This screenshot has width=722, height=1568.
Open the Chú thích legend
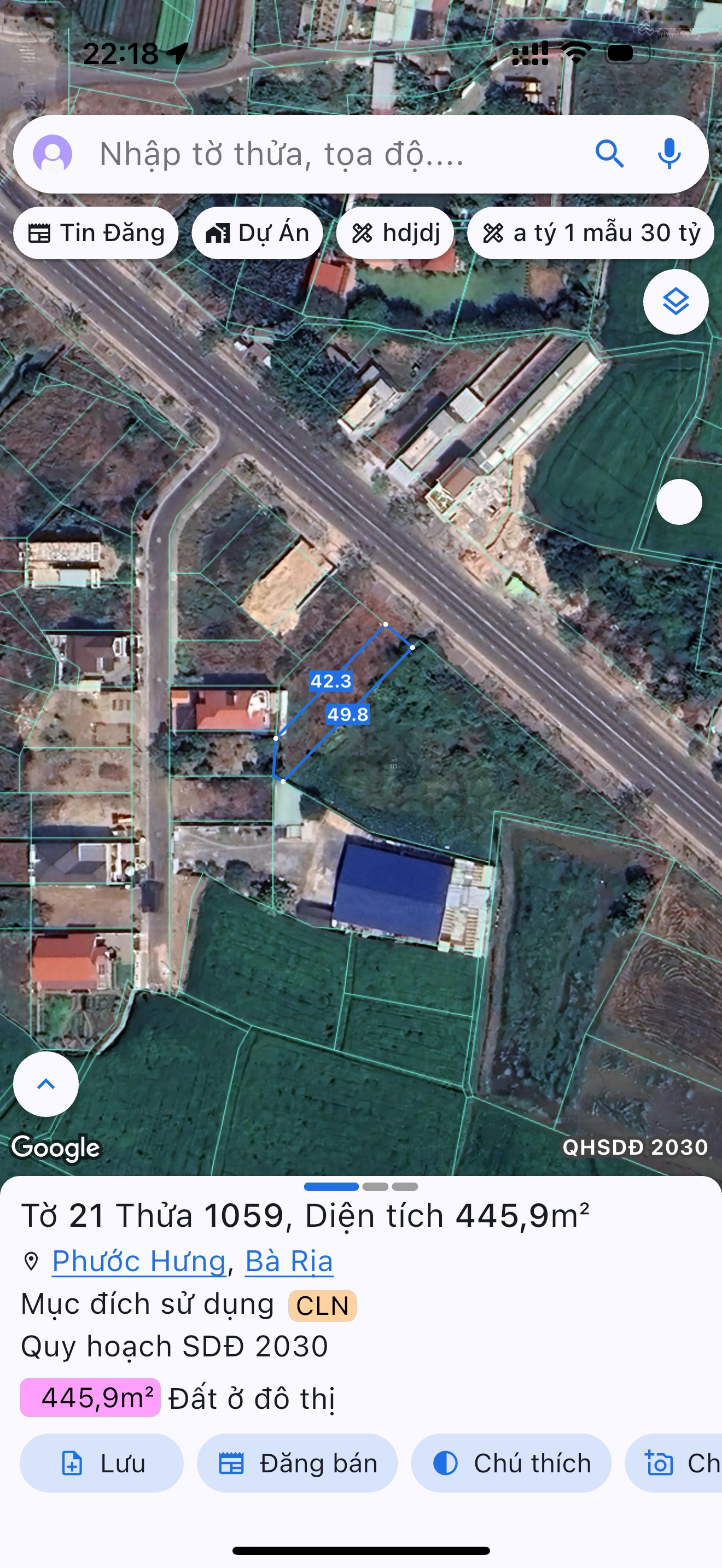[511, 1464]
